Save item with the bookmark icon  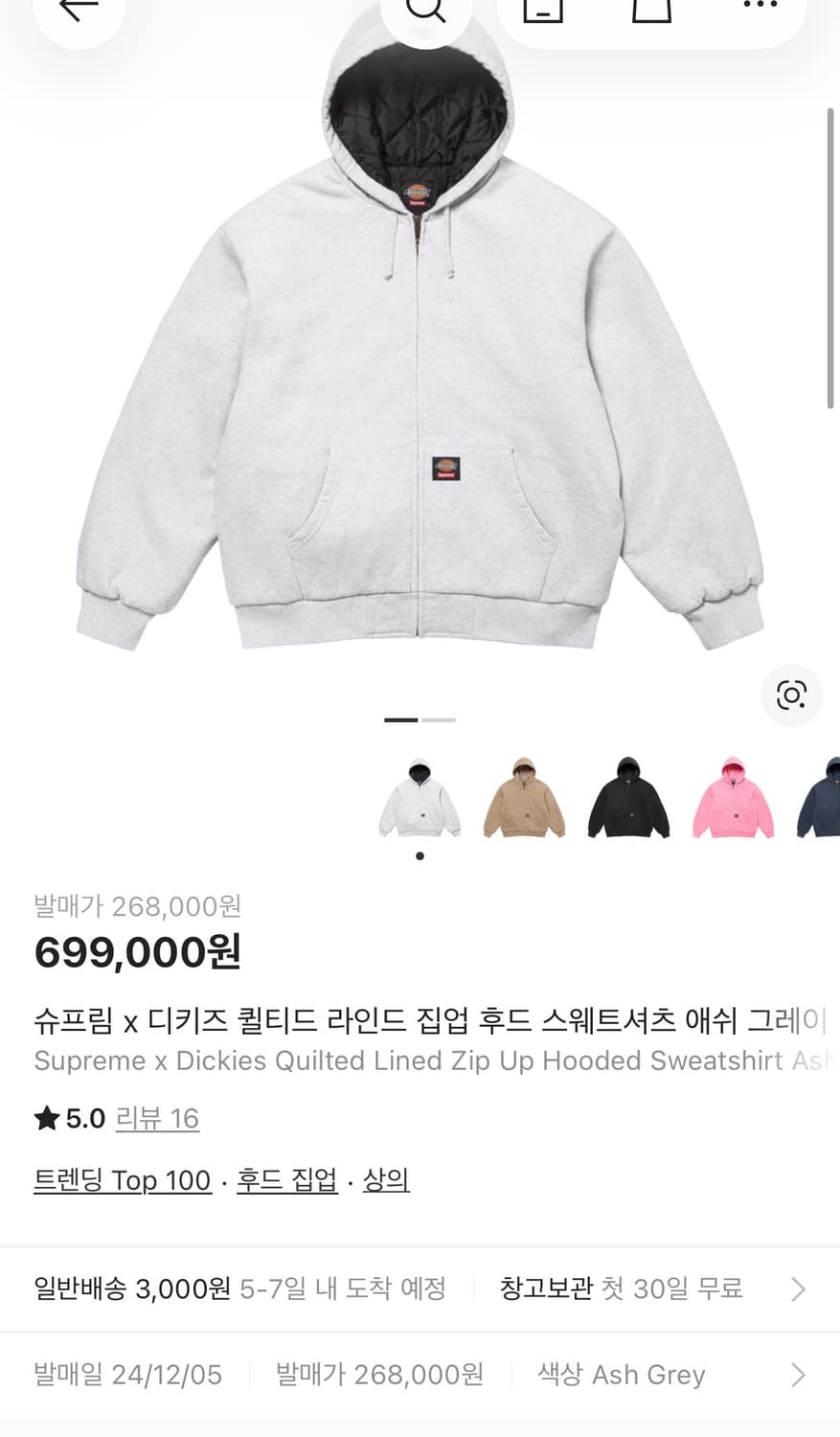point(650,10)
